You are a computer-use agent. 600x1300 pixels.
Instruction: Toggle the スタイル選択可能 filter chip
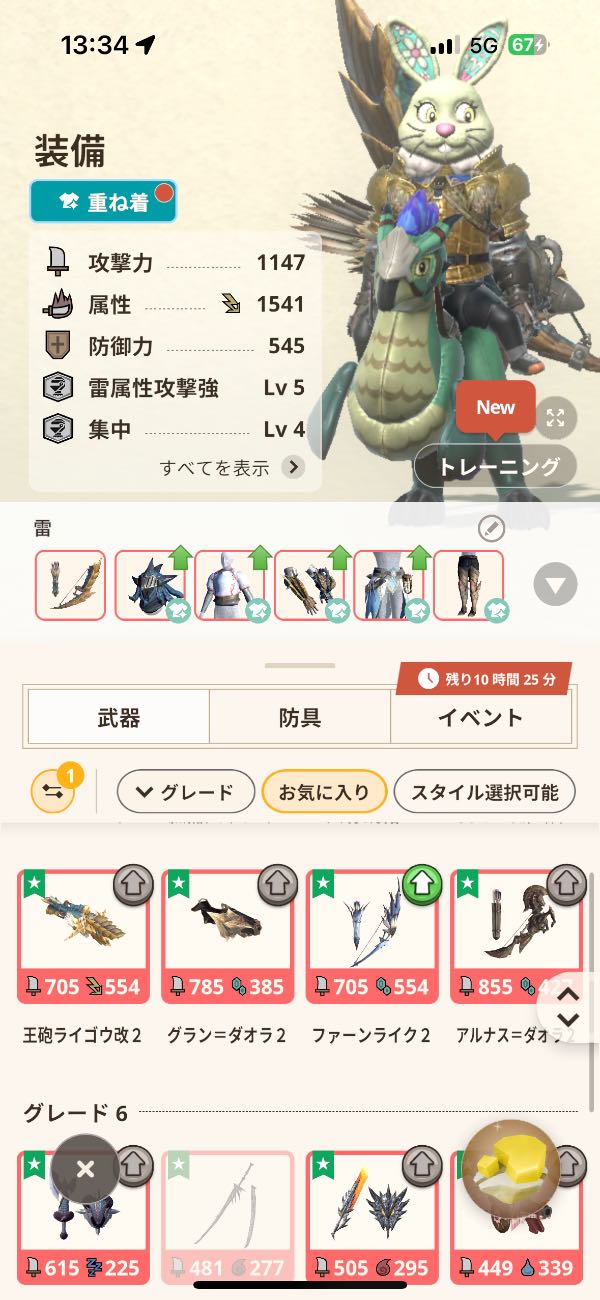484,793
